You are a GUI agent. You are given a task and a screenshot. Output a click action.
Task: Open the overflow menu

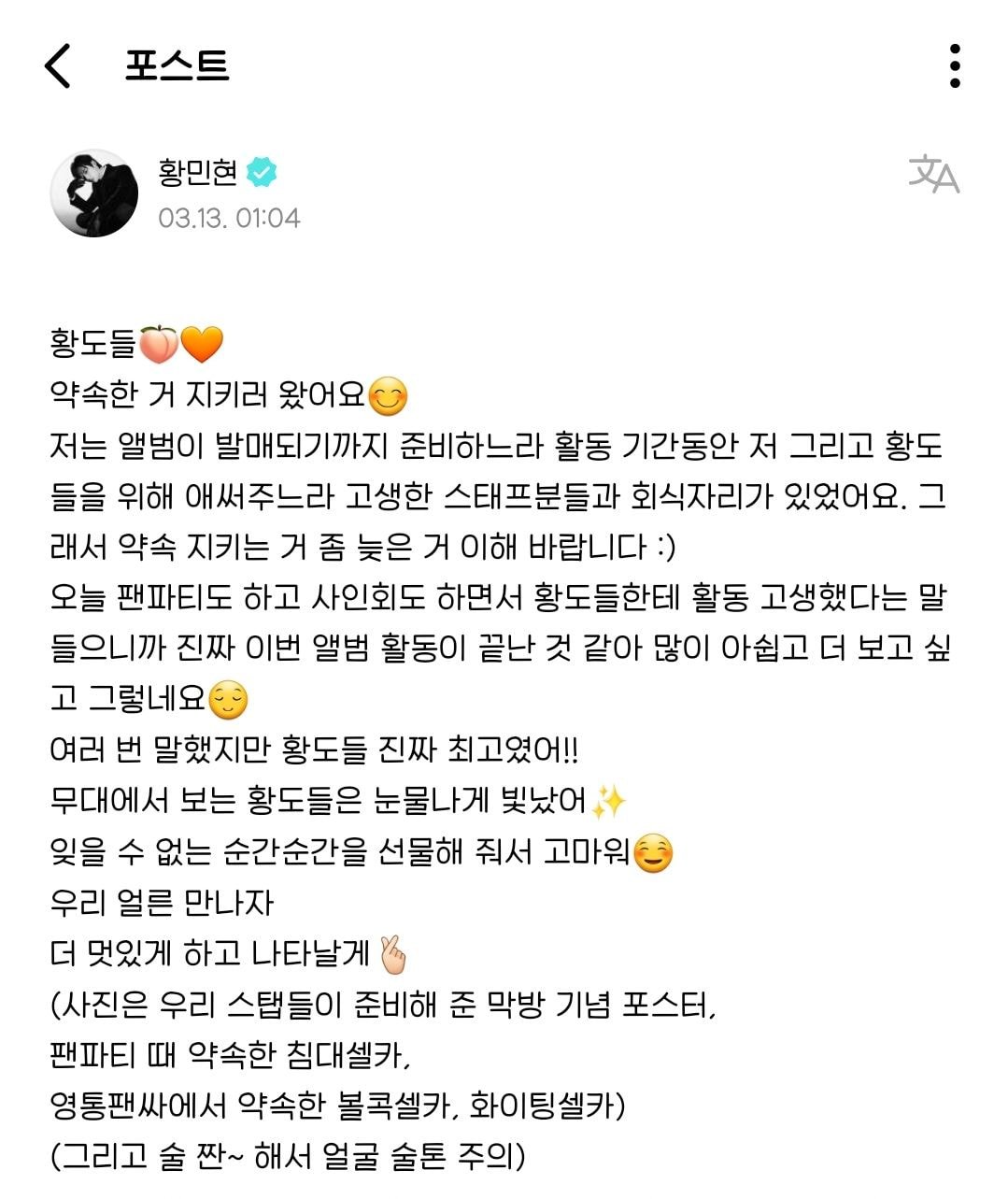954,66
